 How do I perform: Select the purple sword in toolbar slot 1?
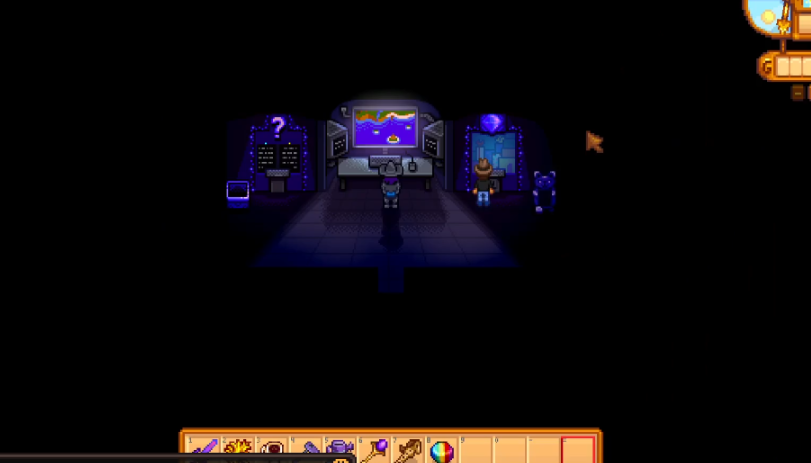[203, 451]
